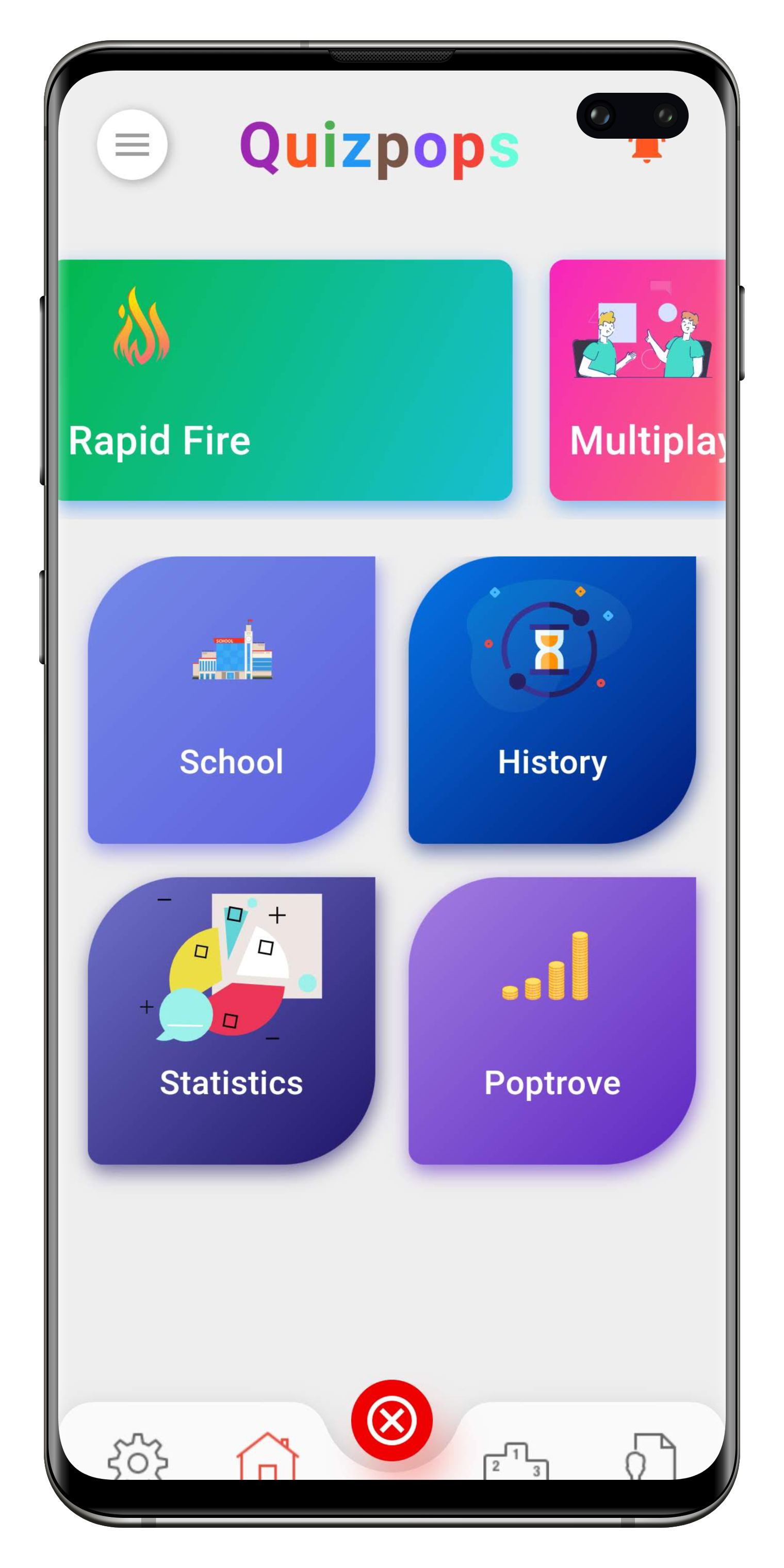
Task: Switch to the home tab
Action: pos(267,1457)
